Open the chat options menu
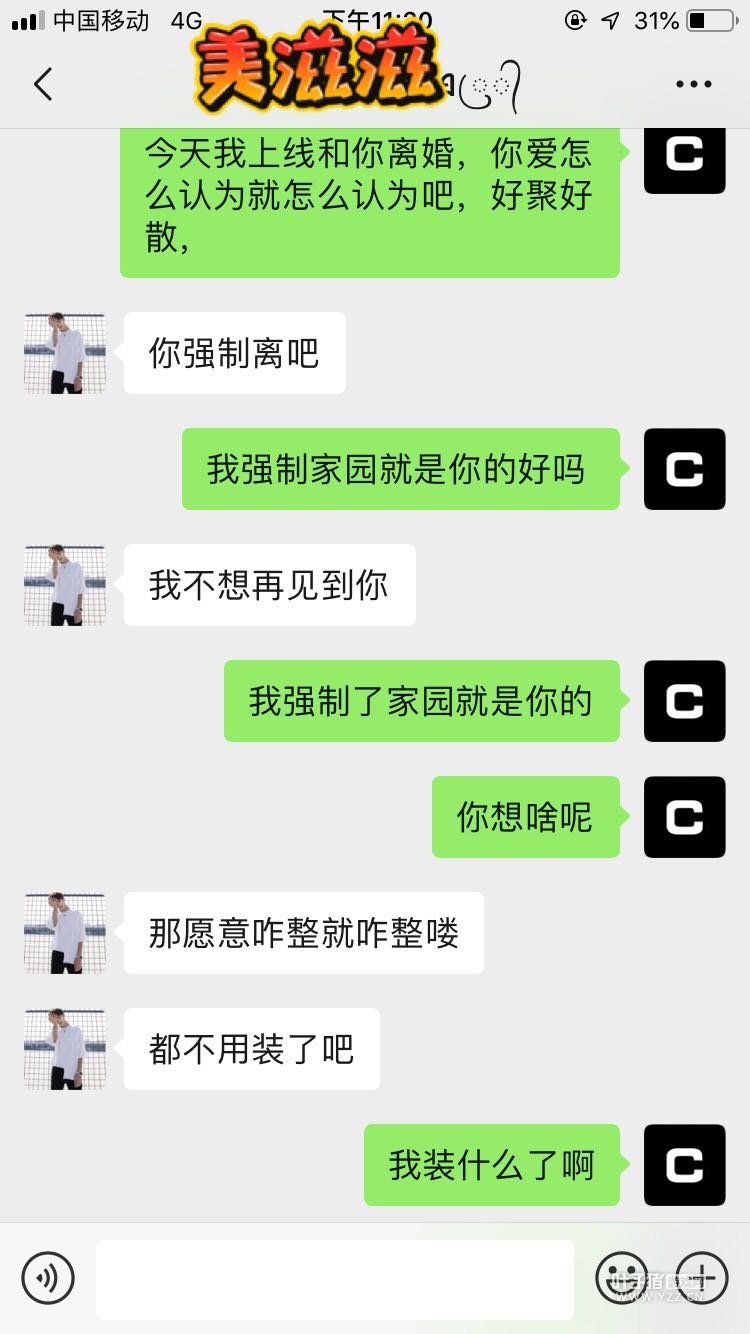The height and width of the screenshot is (1334, 750). (693, 85)
